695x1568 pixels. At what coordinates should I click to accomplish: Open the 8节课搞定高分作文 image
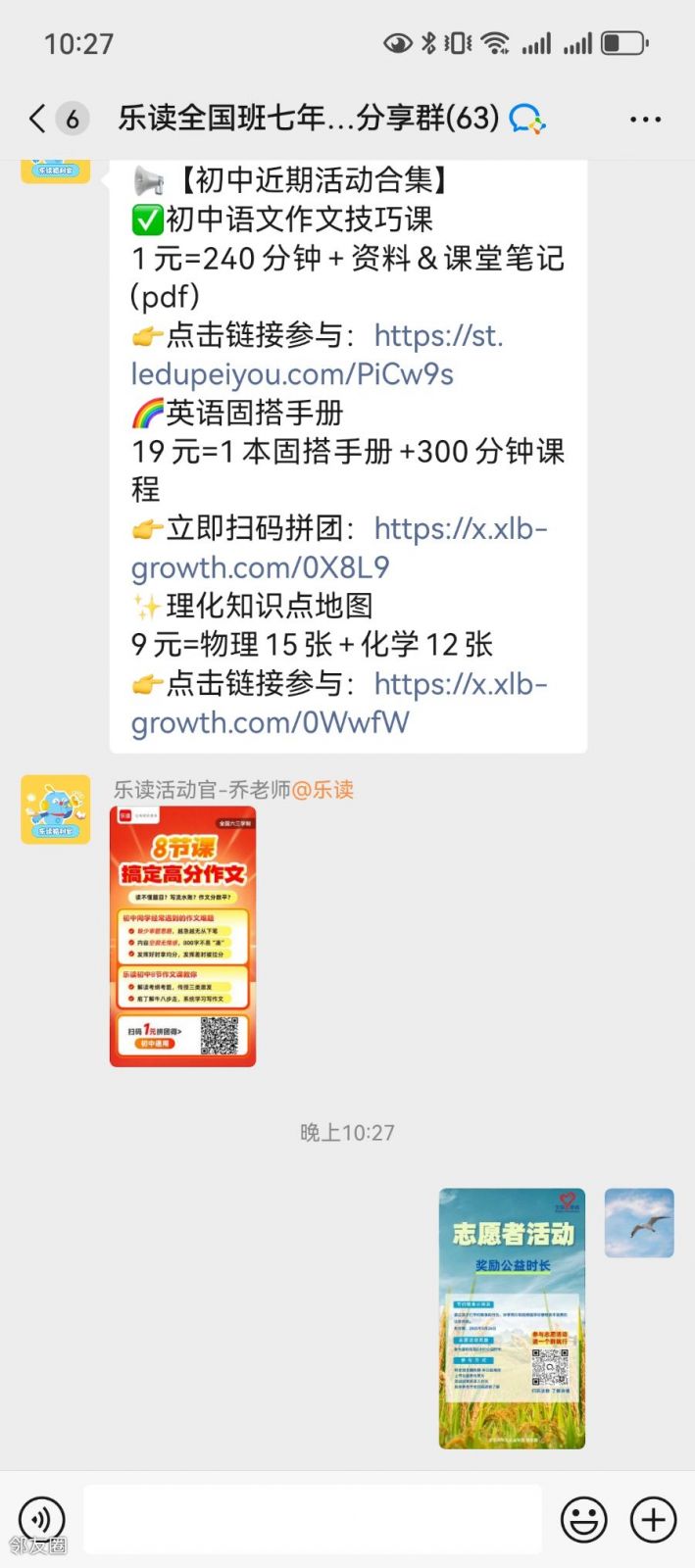182,937
